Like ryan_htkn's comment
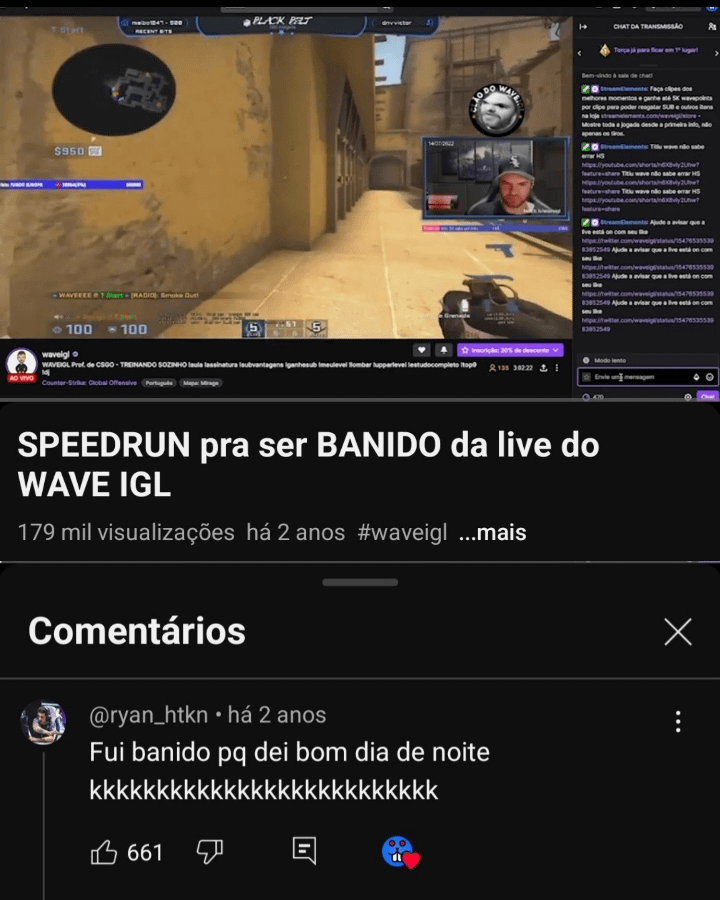 click(x=105, y=852)
